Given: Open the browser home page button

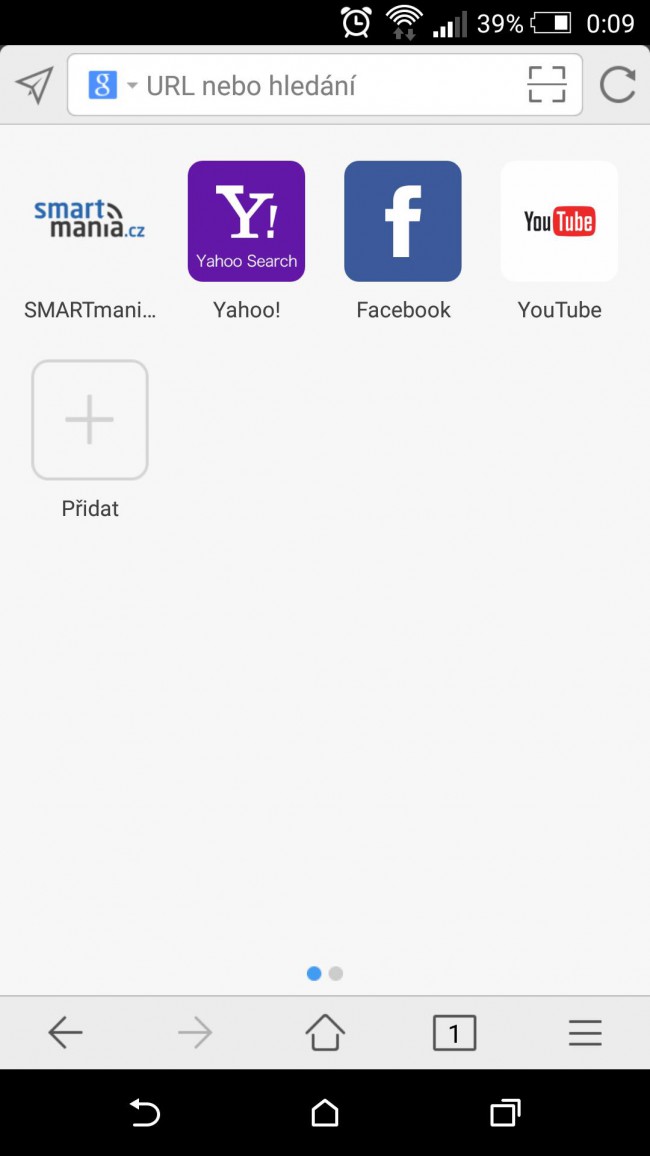Looking at the screenshot, I should point(325,1032).
